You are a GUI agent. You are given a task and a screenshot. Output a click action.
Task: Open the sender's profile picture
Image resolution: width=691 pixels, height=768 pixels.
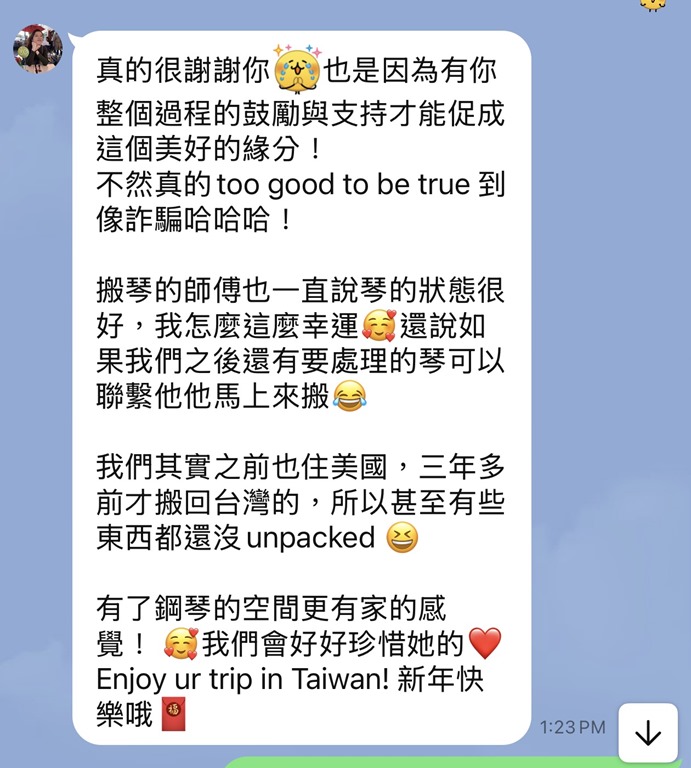pos(38,49)
